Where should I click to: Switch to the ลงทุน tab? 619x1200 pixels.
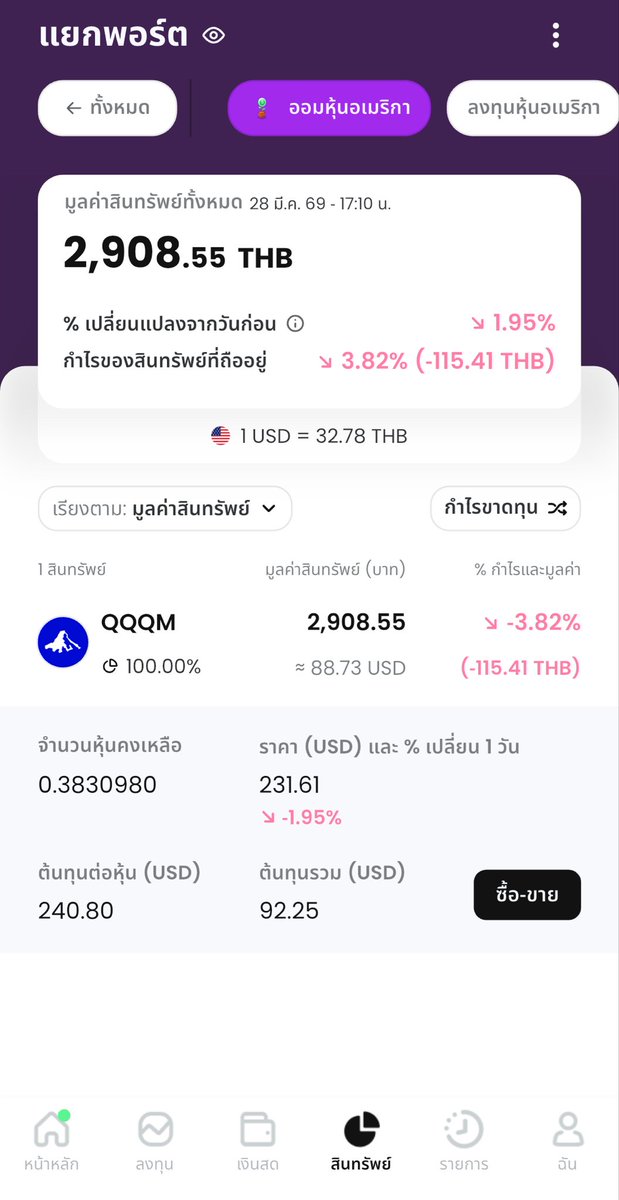[154, 1140]
